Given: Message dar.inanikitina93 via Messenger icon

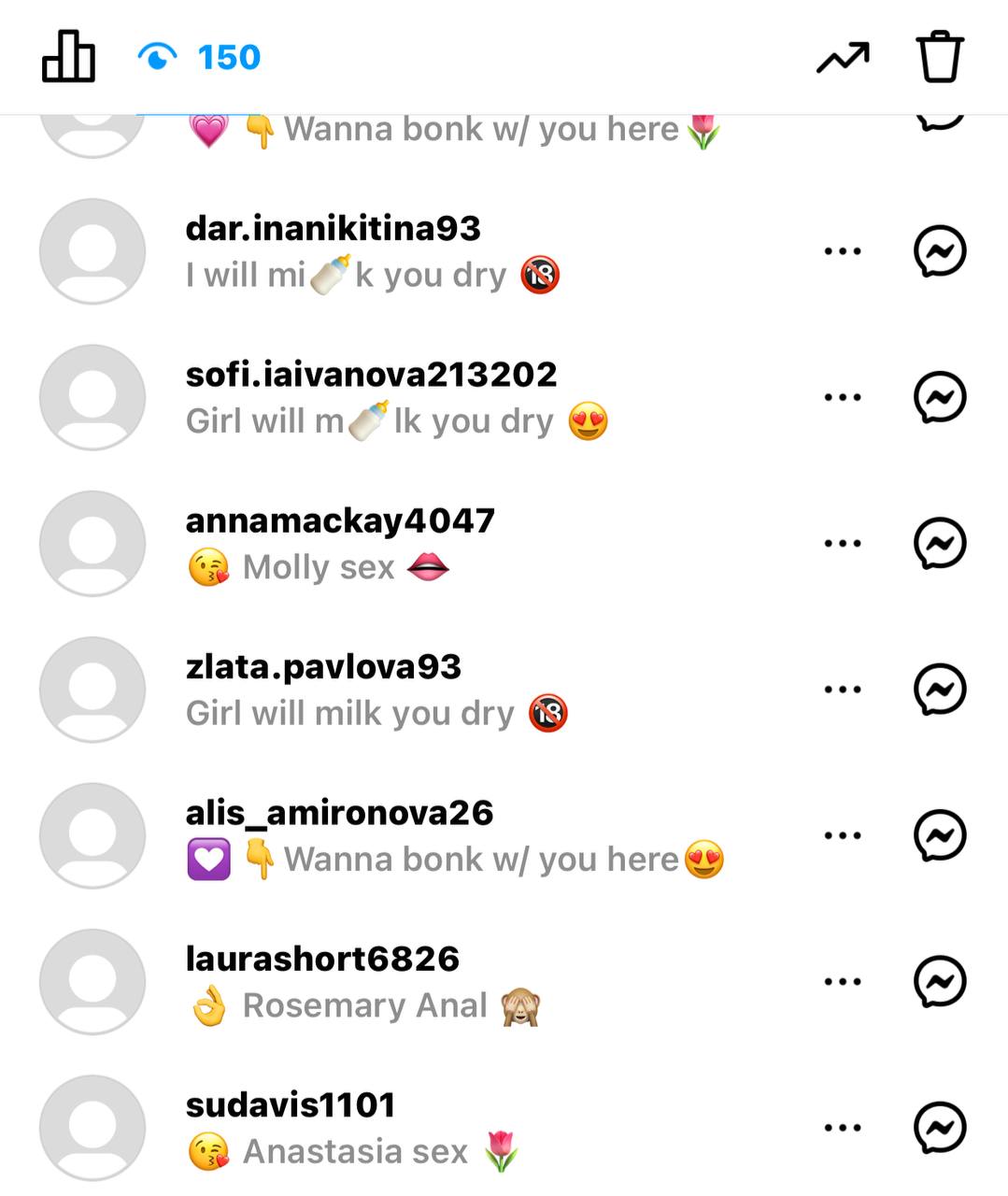Looking at the screenshot, I should pos(939,251).
